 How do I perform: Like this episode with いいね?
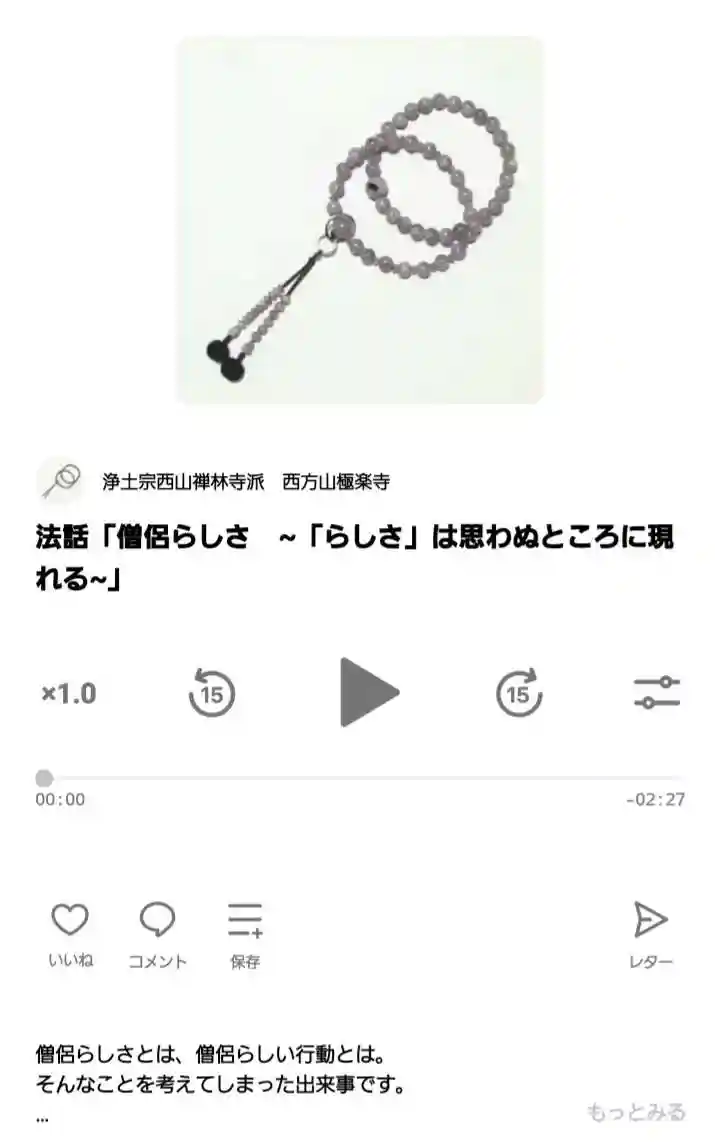point(70,933)
